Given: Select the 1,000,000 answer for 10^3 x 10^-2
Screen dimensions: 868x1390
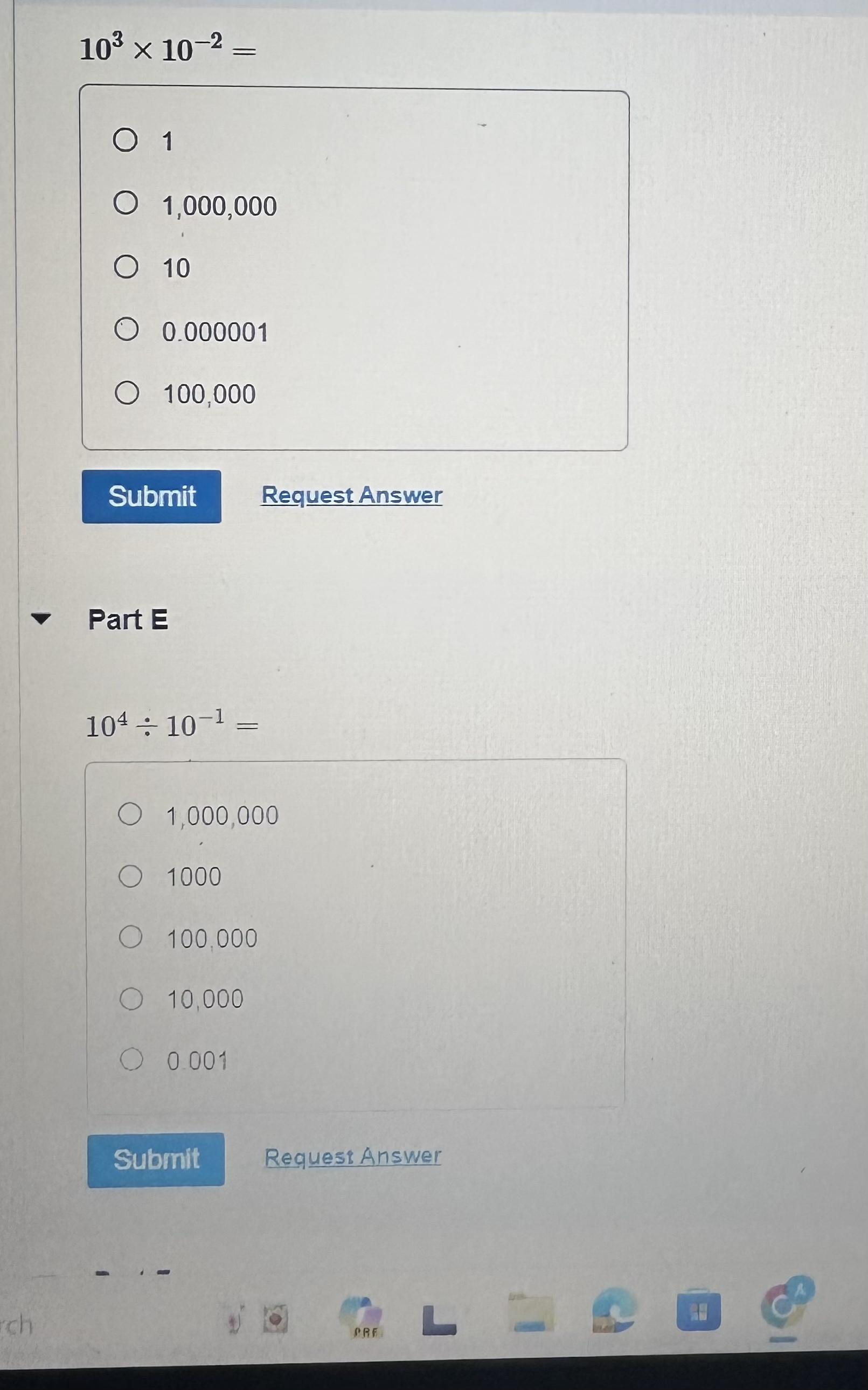Looking at the screenshot, I should coord(127,204).
